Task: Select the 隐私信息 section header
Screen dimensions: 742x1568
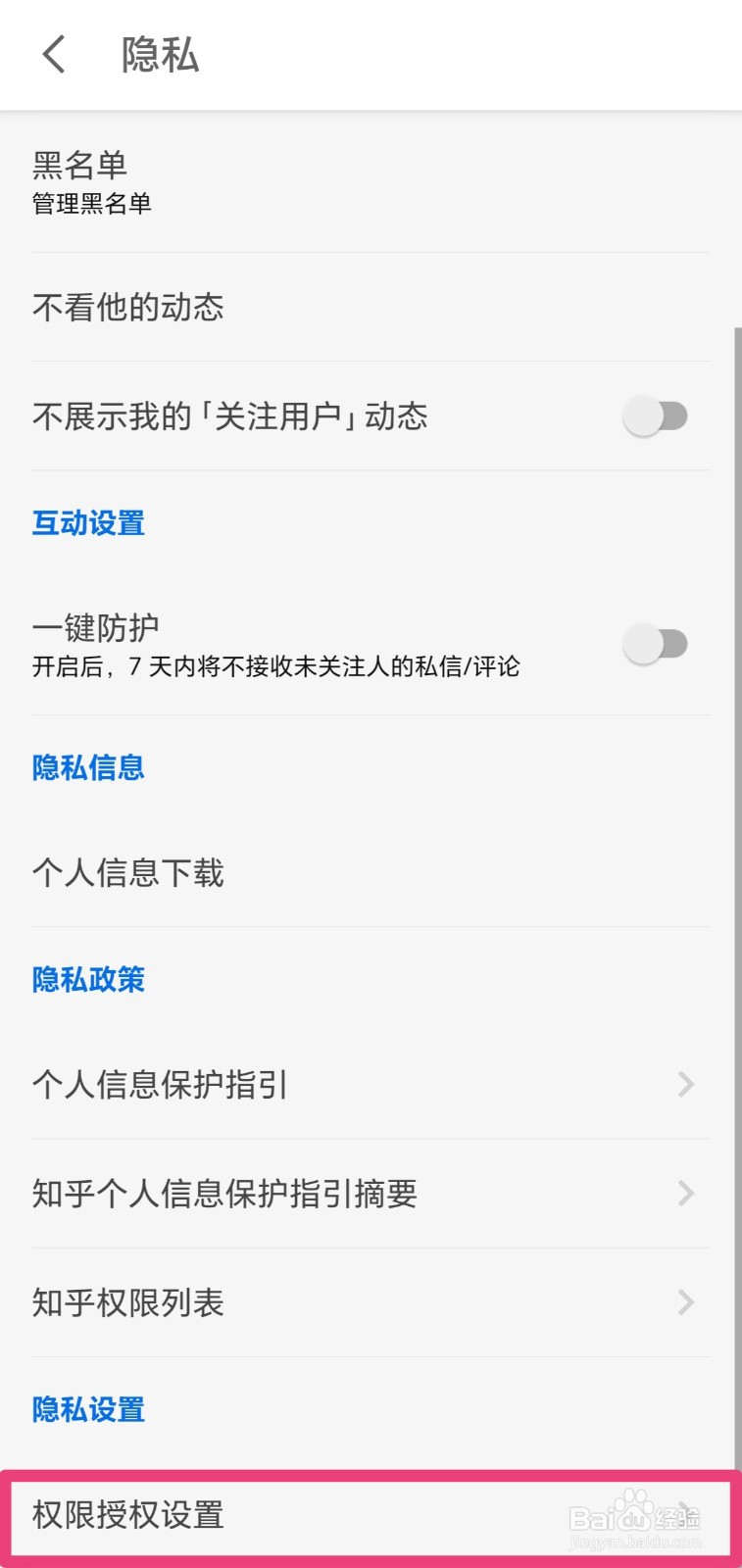Action: (x=86, y=768)
